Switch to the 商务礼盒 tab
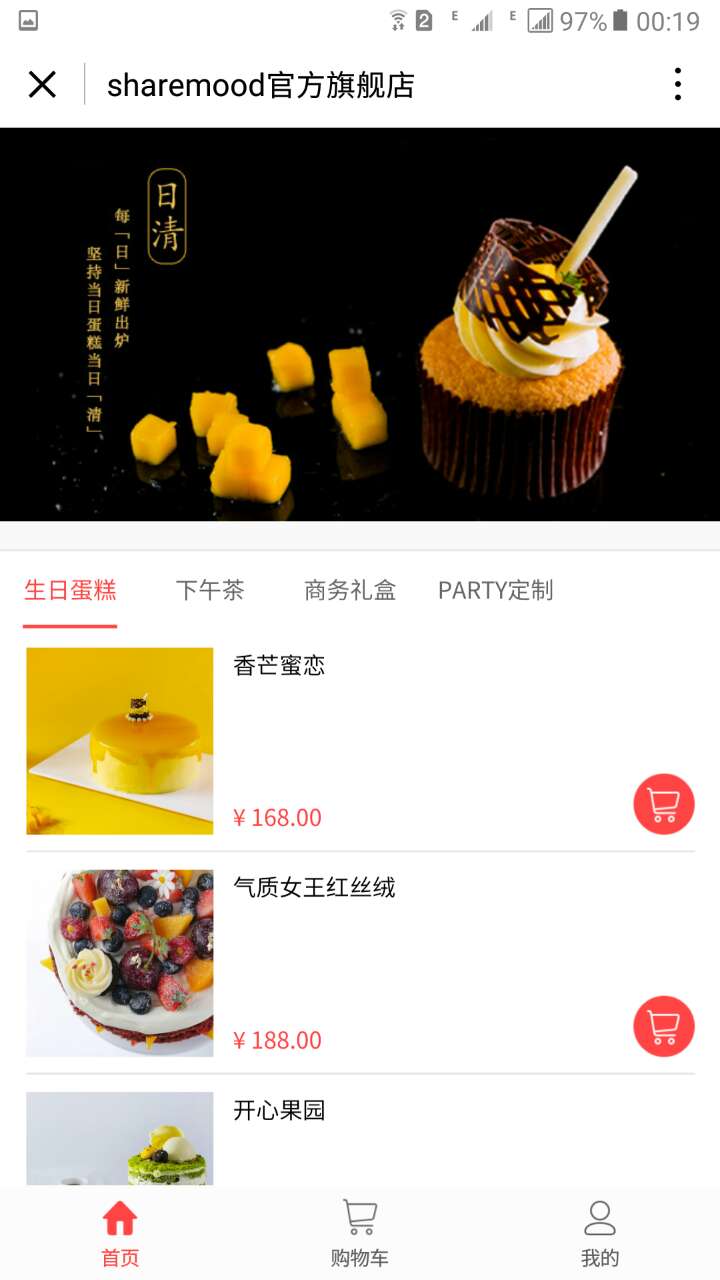This screenshot has height=1280, width=720. pos(350,590)
